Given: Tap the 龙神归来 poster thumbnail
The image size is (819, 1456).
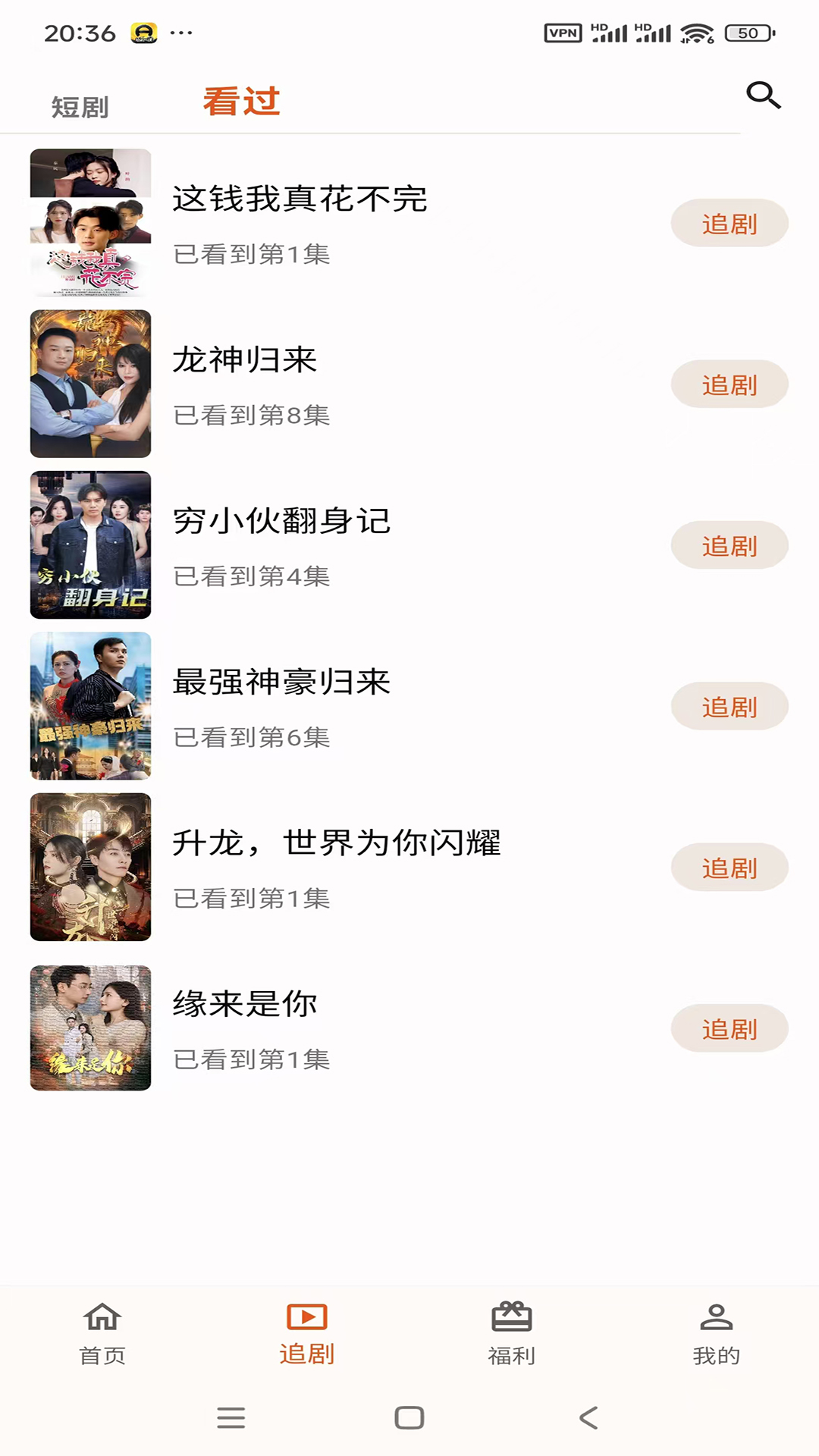Looking at the screenshot, I should click(90, 384).
